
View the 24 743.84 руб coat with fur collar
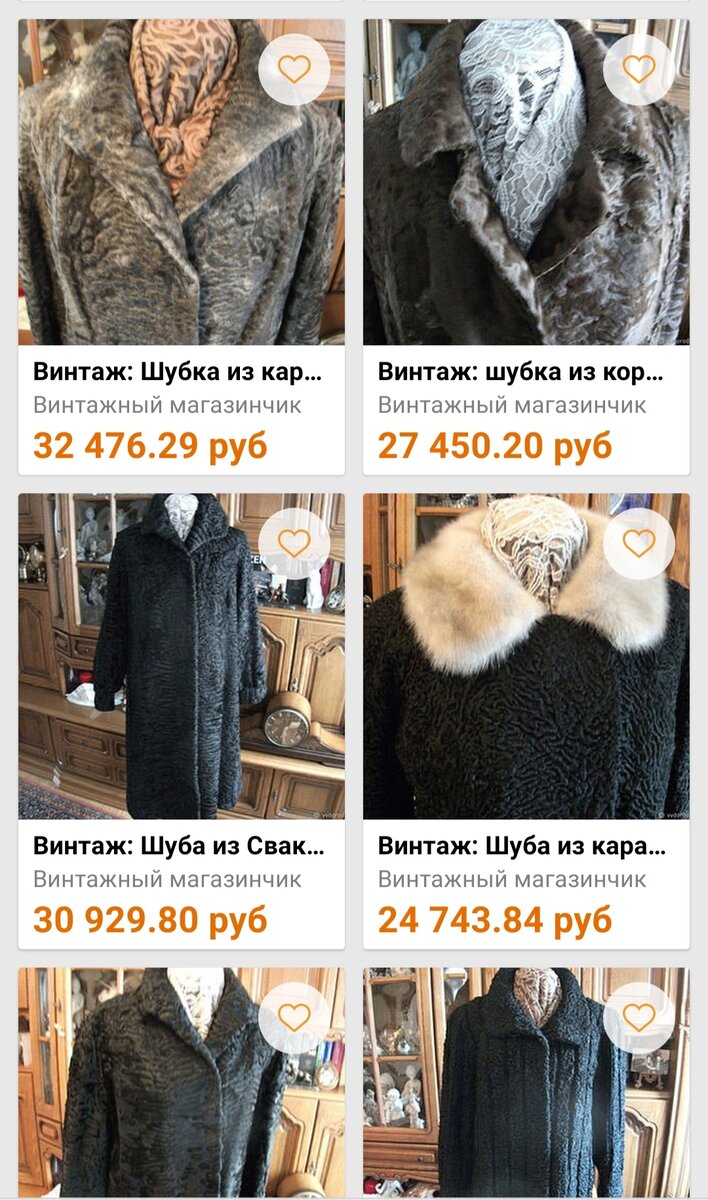[526, 721]
